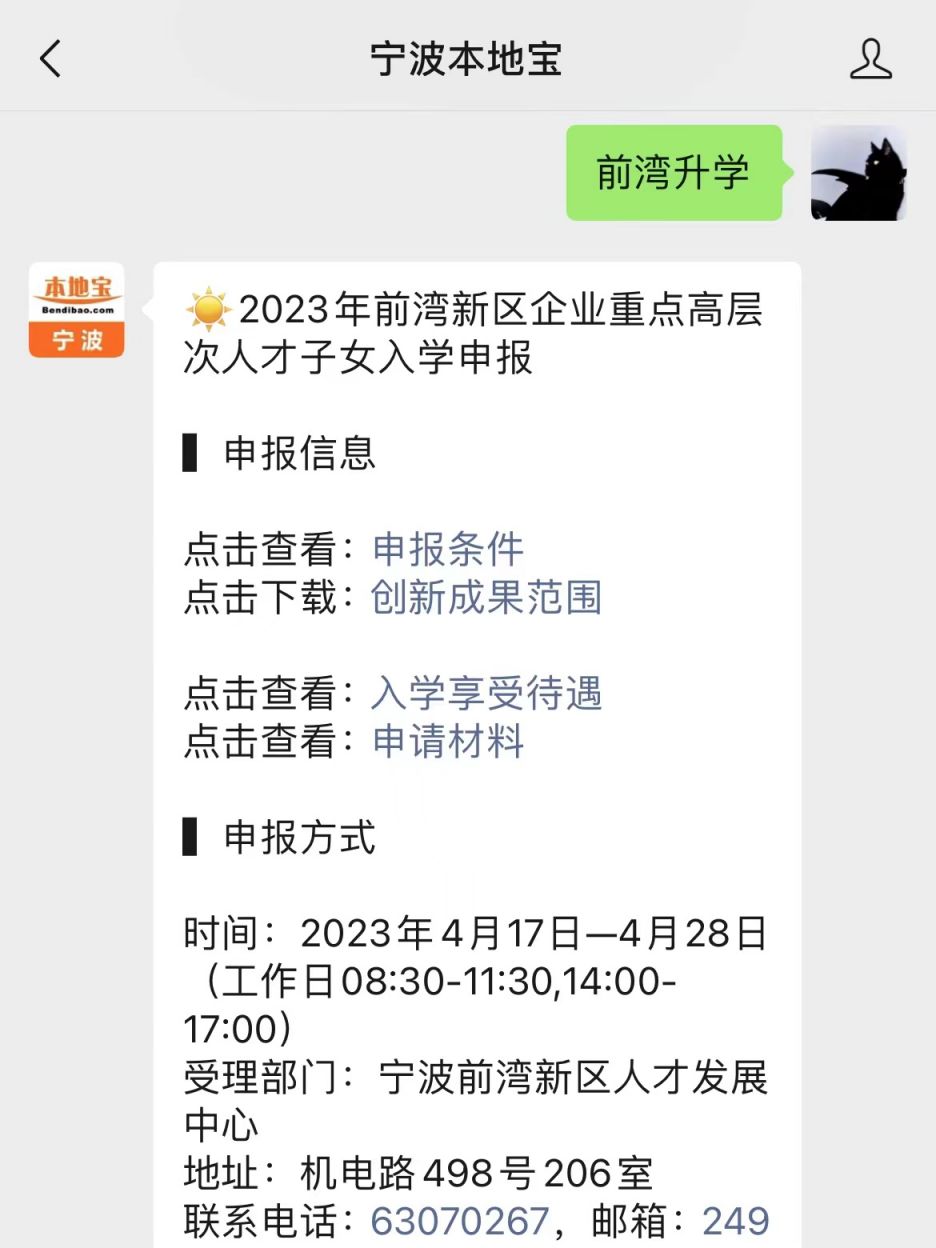This screenshot has width=936, height=1248.
Task: Tap the 宁波本地宝 account avatar
Action: coord(77,310)
